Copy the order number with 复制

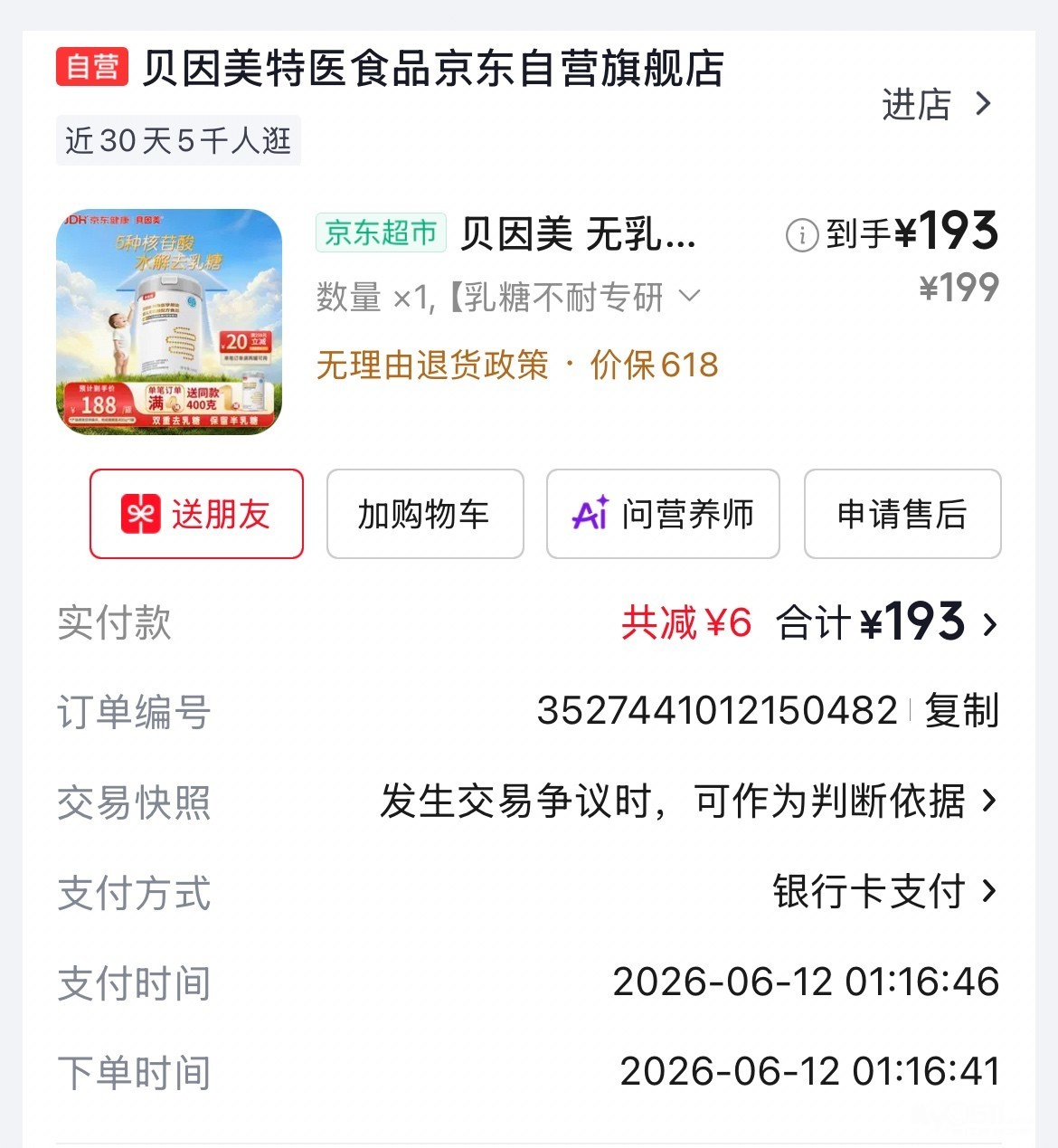[x=961, y=711]
